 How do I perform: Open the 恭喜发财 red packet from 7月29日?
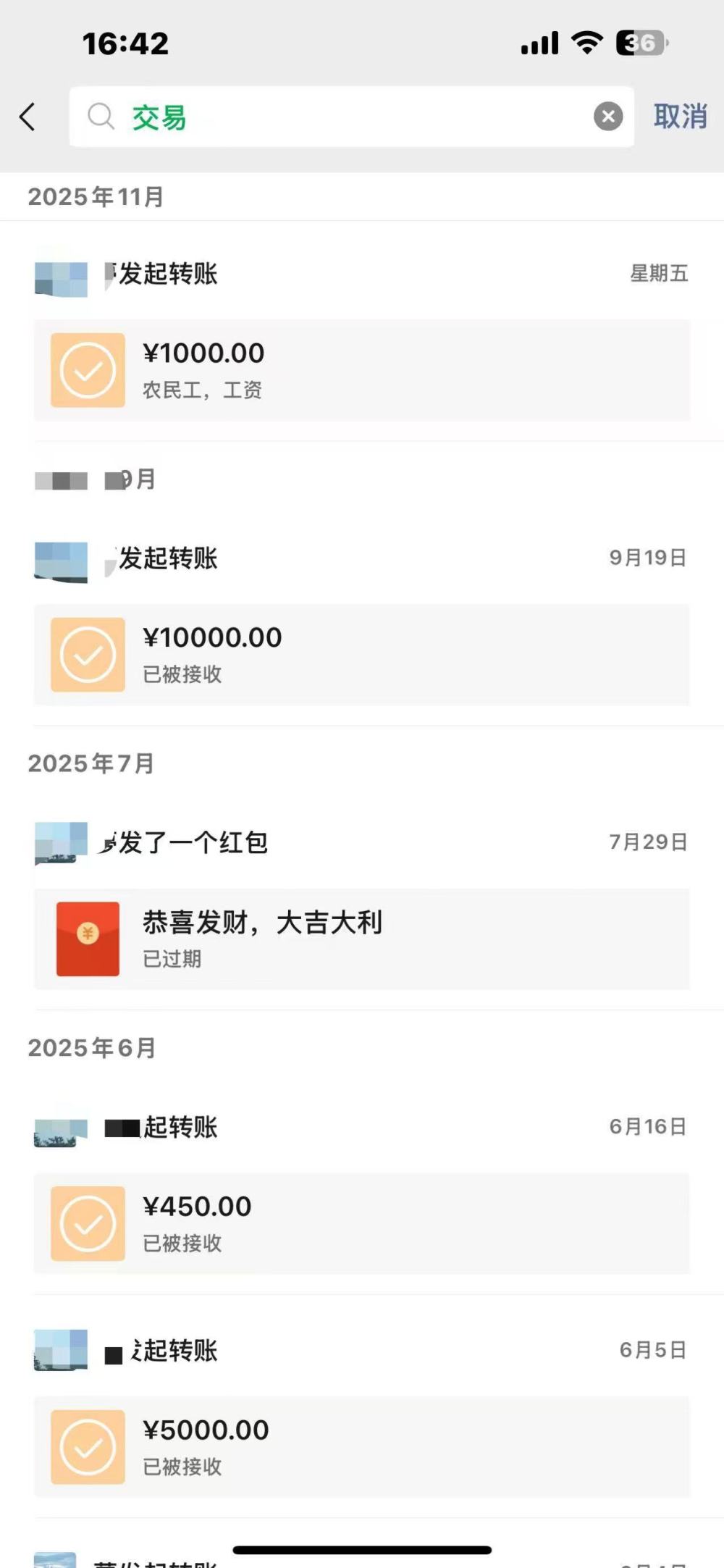(362, 939)
